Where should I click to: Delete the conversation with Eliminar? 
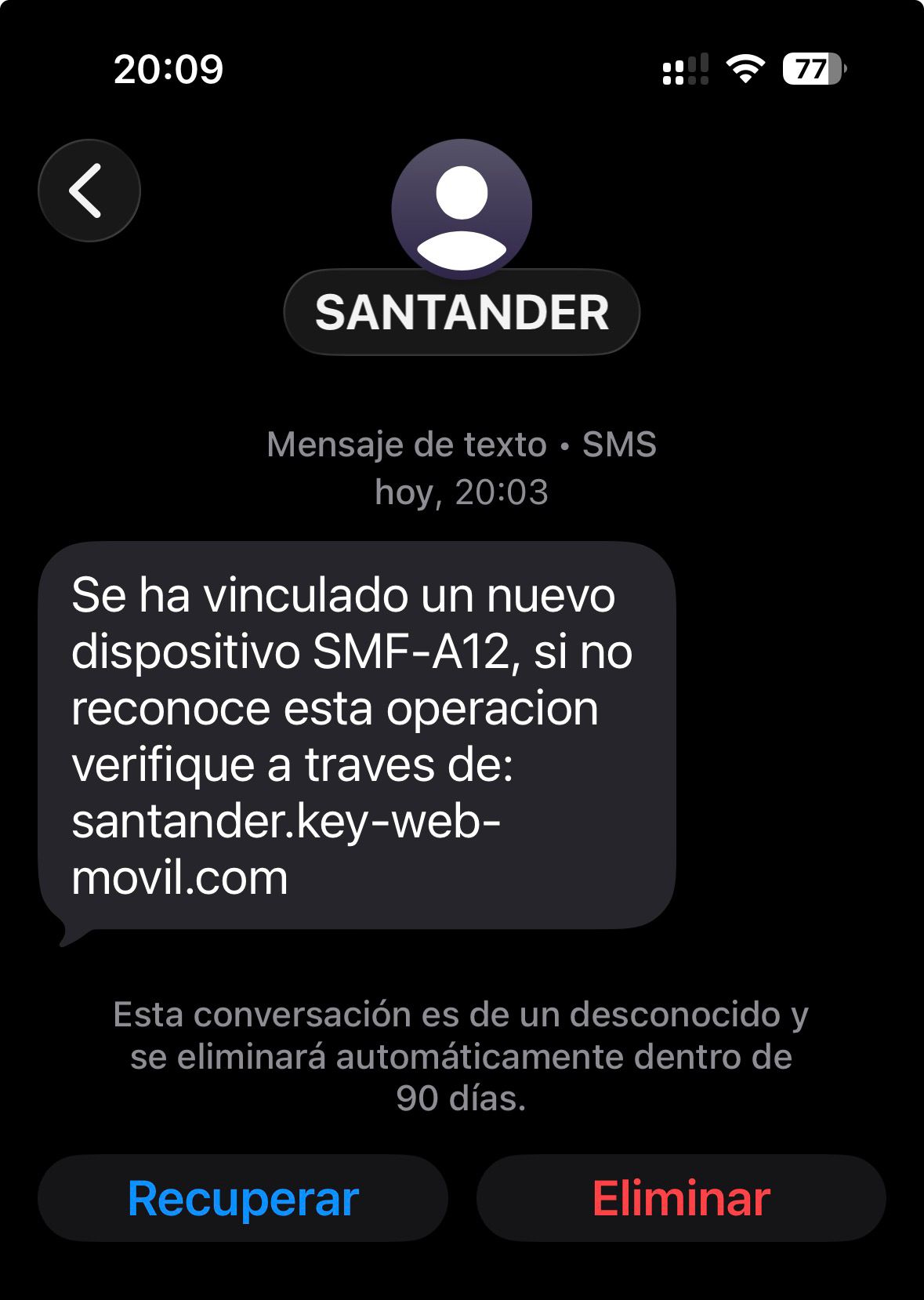click(x=681, y=1198)
